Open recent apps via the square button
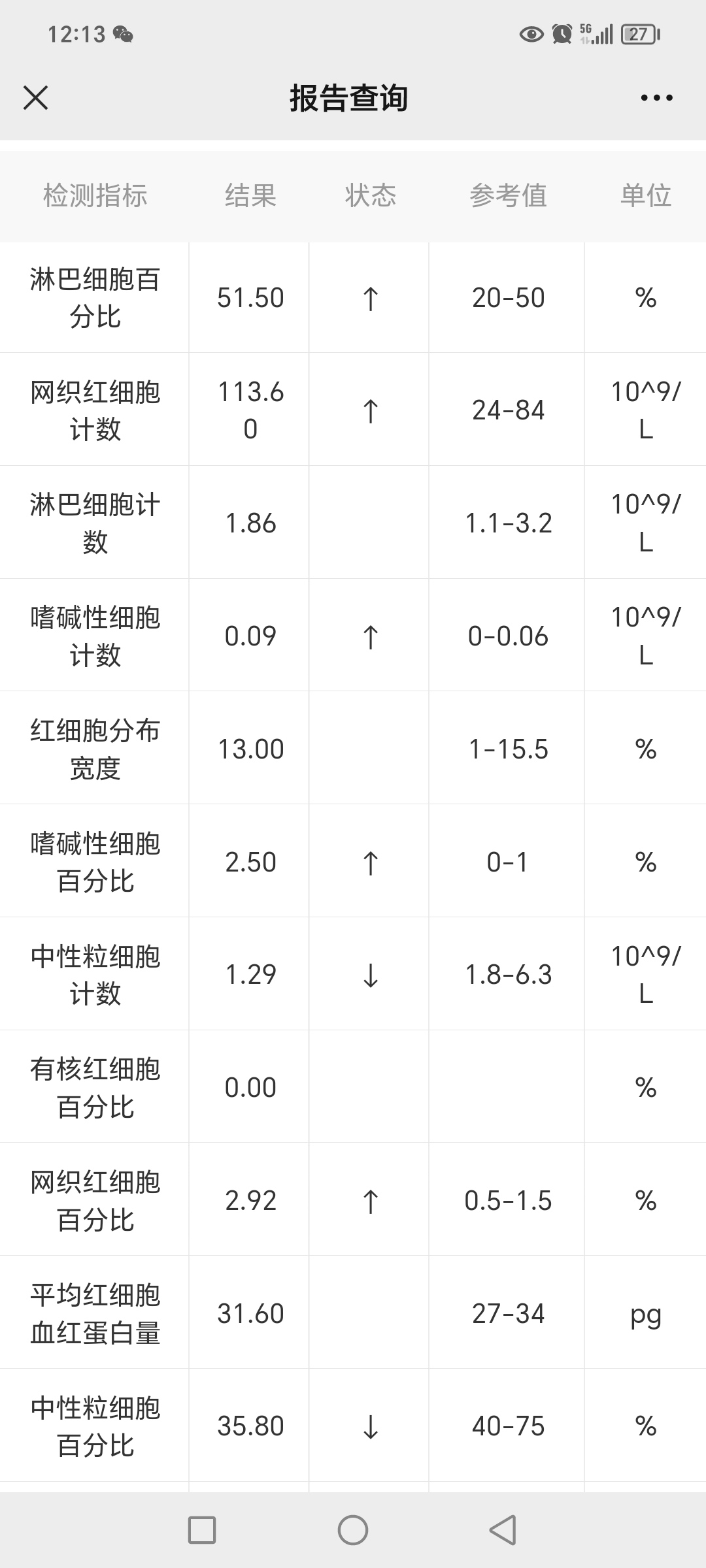The width and height of the screenshot is (706, 1568). 202,1530
